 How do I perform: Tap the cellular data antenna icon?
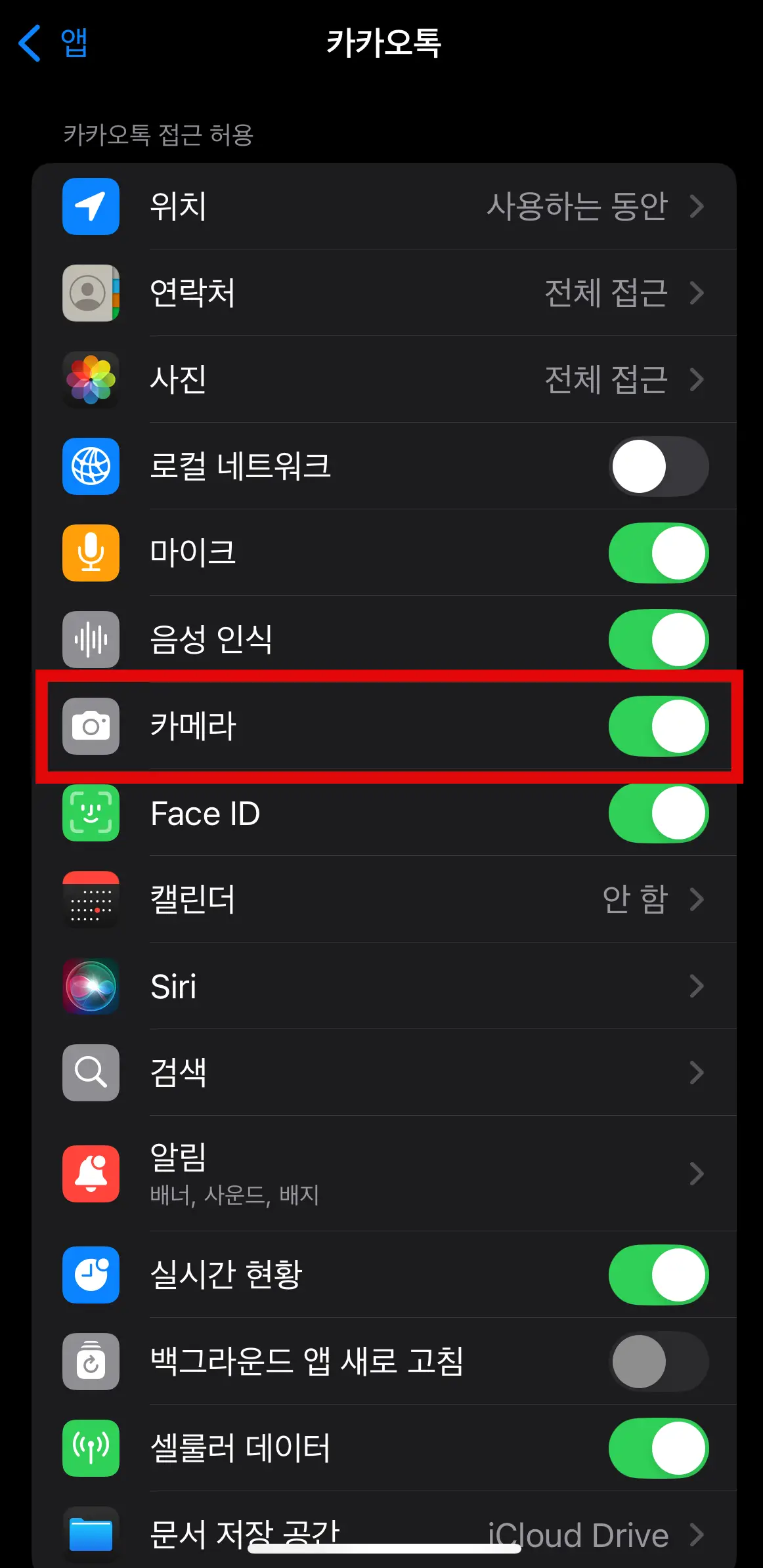pos(91,1449)
